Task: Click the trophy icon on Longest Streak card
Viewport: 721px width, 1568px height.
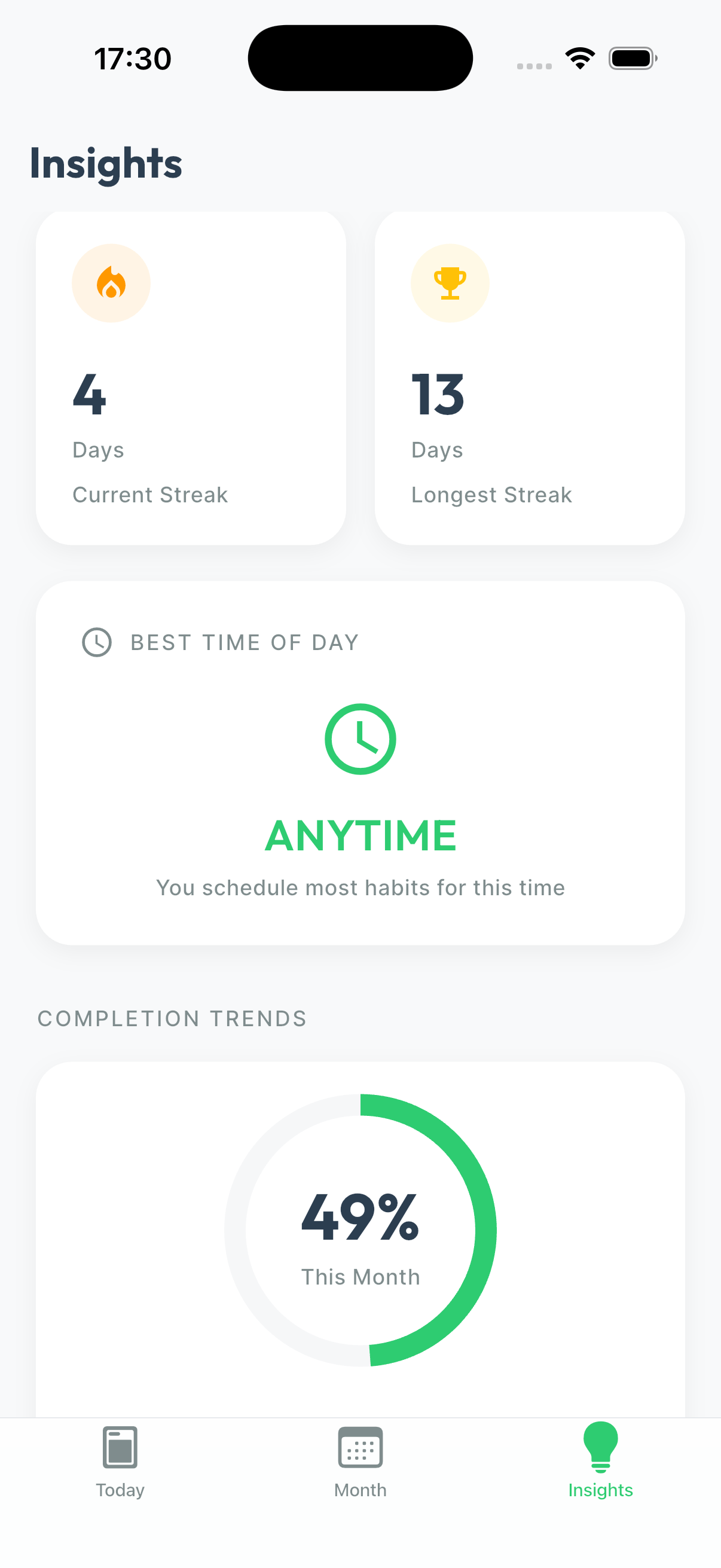Action: [450, 282]
